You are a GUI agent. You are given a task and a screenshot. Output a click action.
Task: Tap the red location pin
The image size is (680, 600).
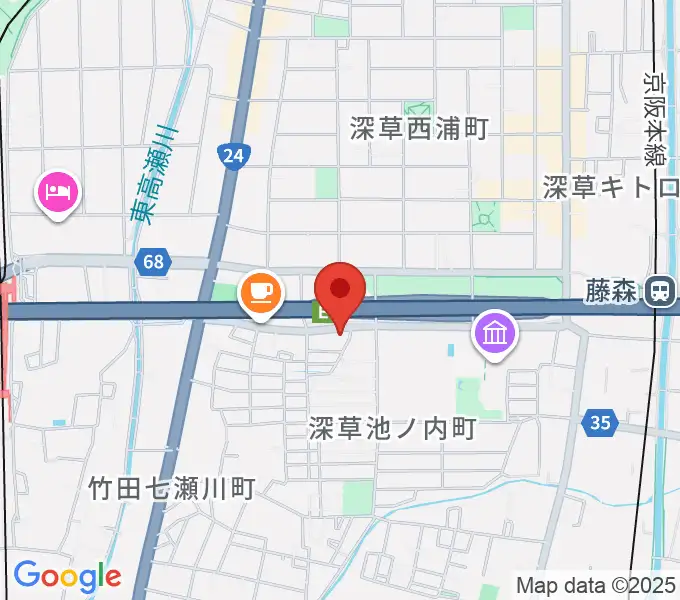coord(340,293)
